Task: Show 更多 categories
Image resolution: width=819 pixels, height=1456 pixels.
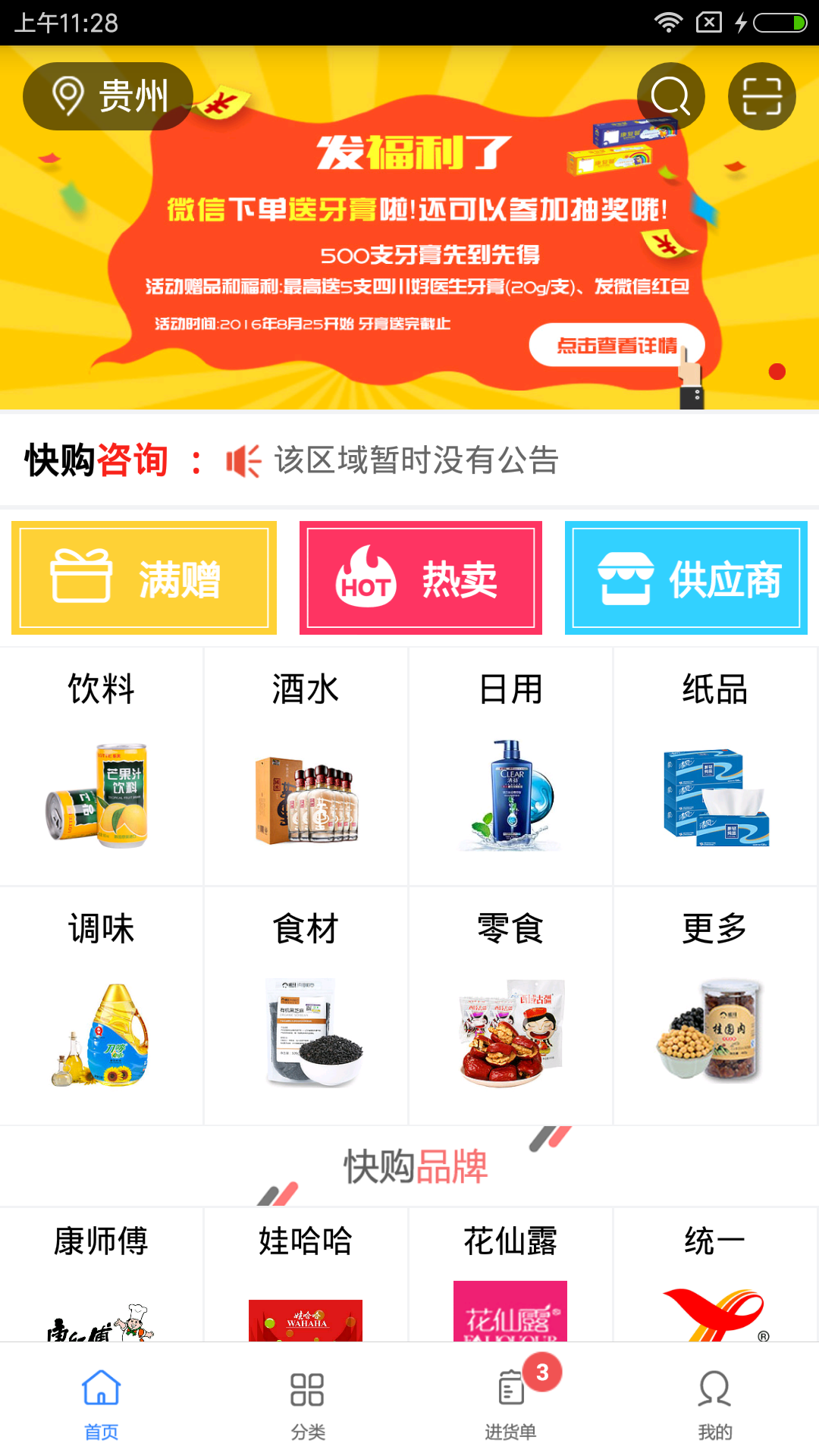Action: coord(715,1005)
